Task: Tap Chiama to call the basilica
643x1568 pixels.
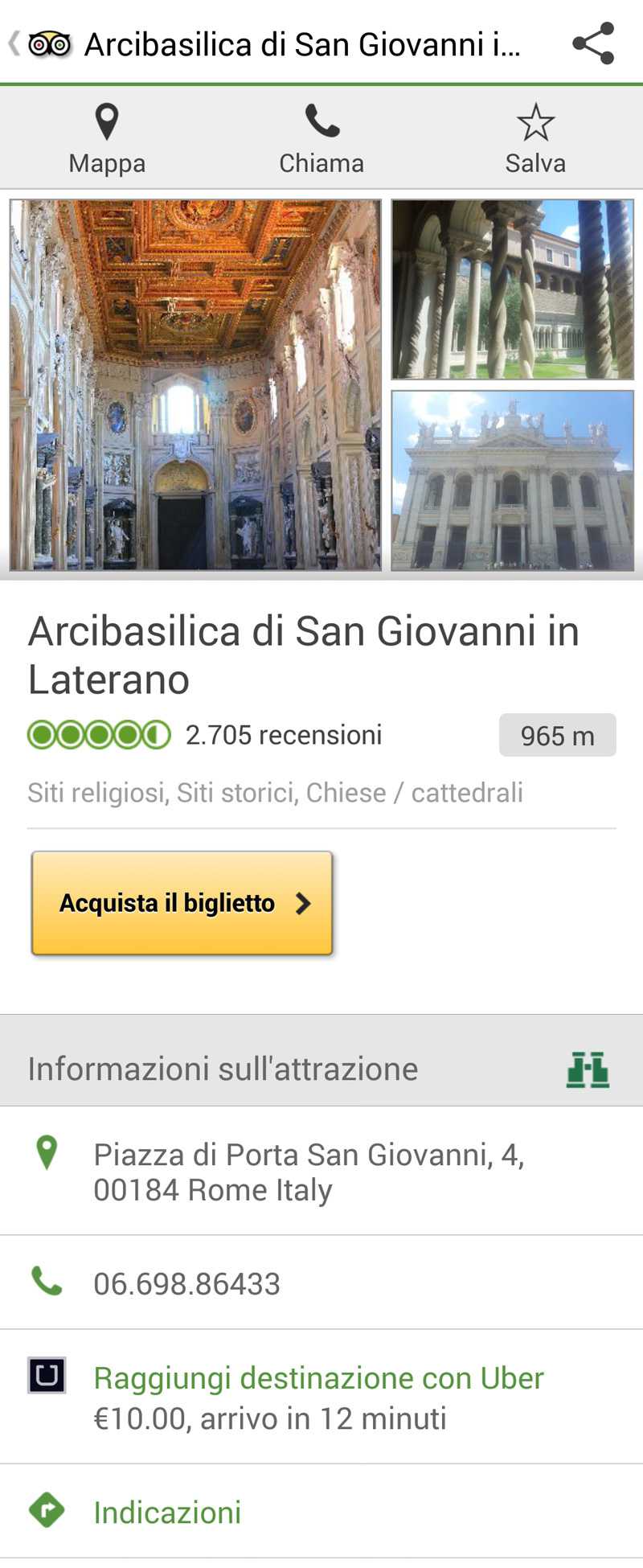Action: pos(321,138)
